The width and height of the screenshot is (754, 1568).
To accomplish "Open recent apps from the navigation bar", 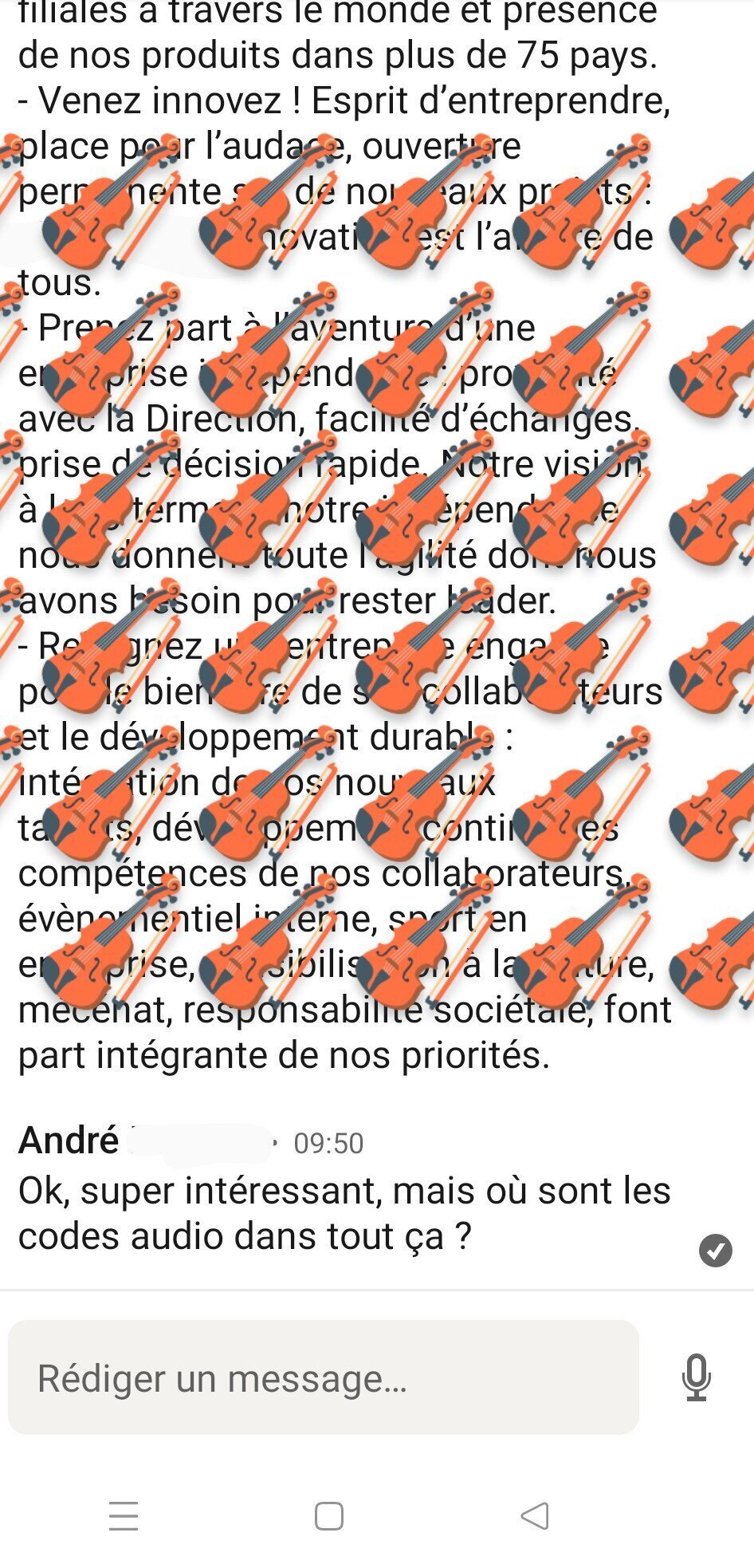I will [x=124, y=1515].
